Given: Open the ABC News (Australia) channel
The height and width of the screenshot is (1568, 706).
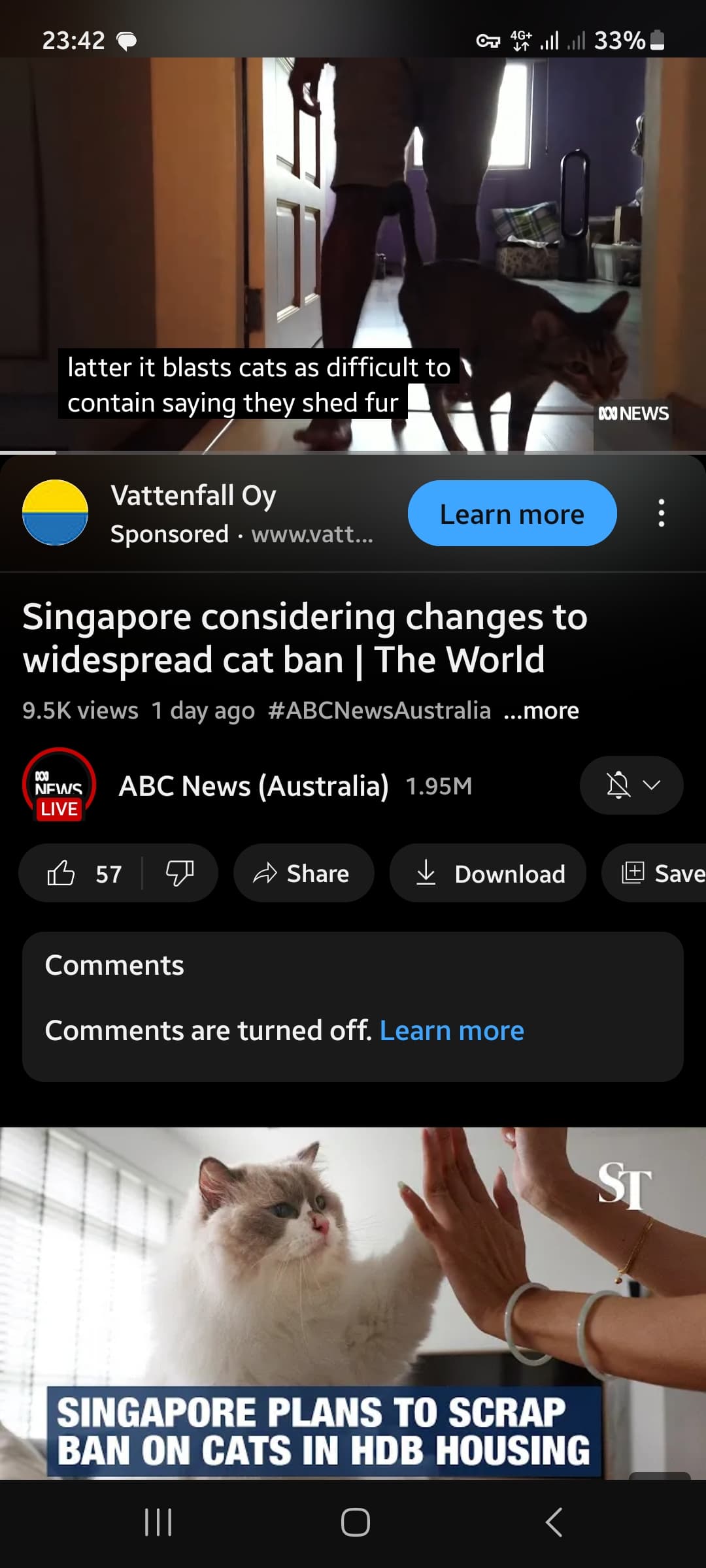Looking at the screenshot, I should pos(252,785).
